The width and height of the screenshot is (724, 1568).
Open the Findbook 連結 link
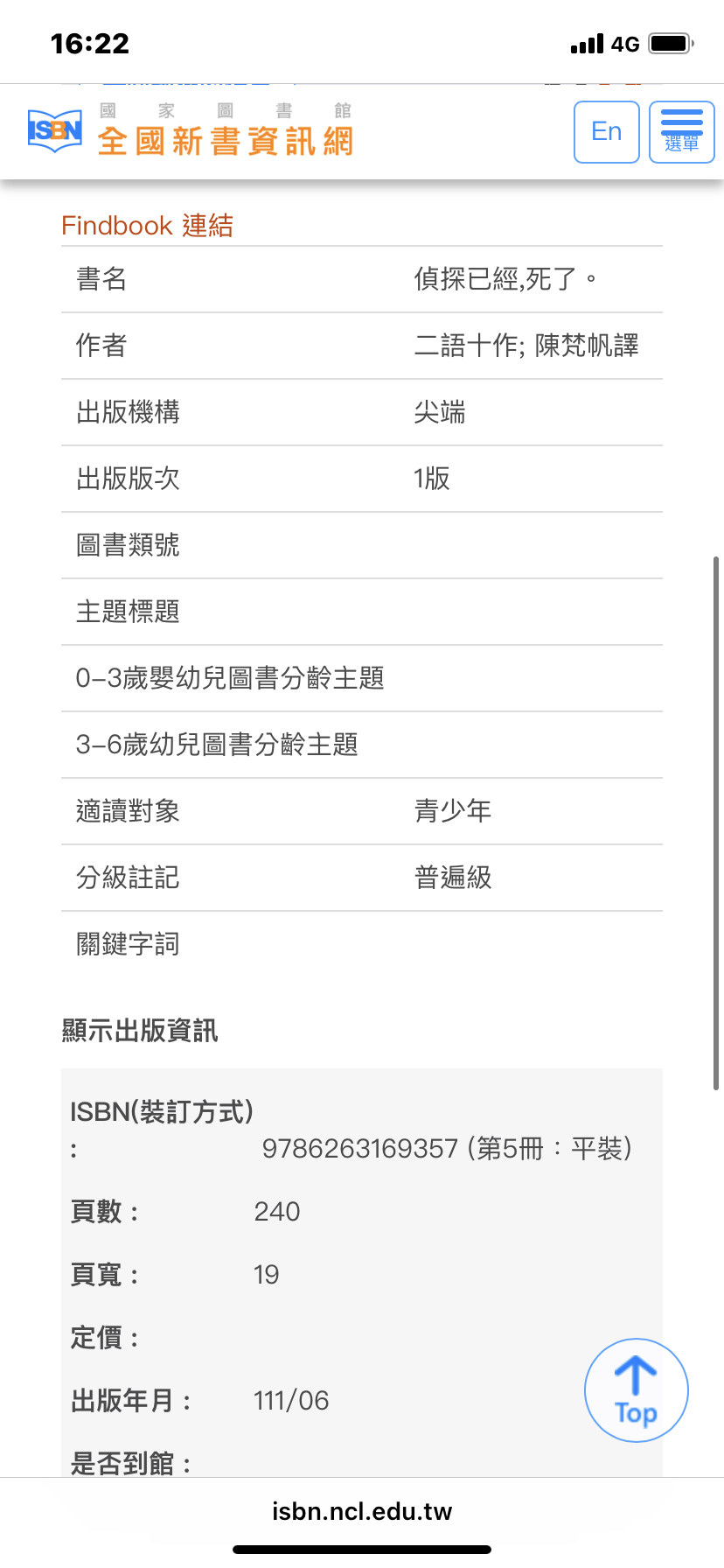pos(147,226)
